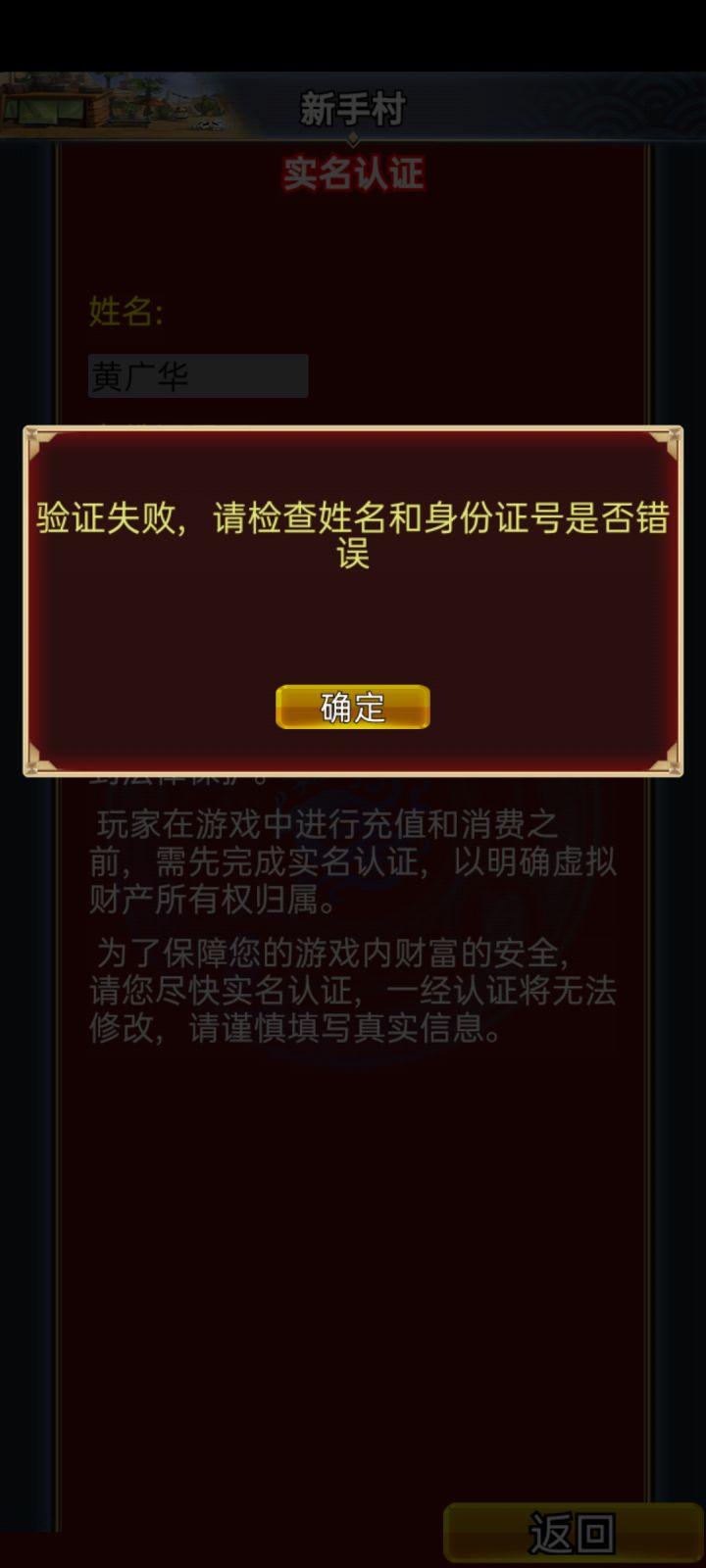Tap the dark area beneath the popup
Viewport: 706px width, 1568px height.
(x=353, y=1225)
